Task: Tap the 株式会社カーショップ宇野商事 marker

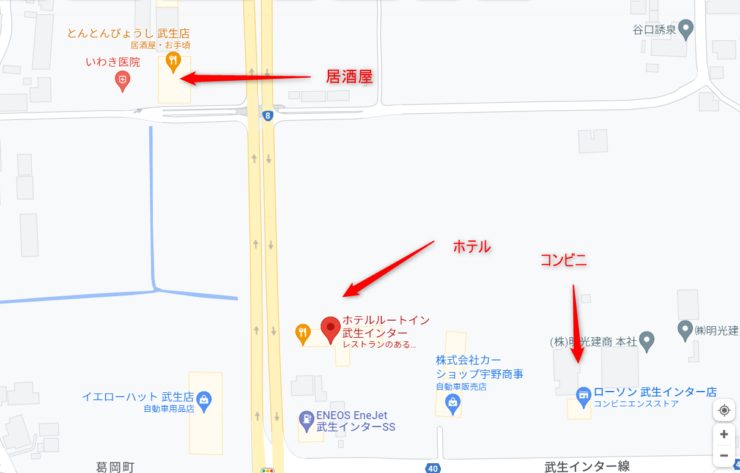Action: point(452,402)
